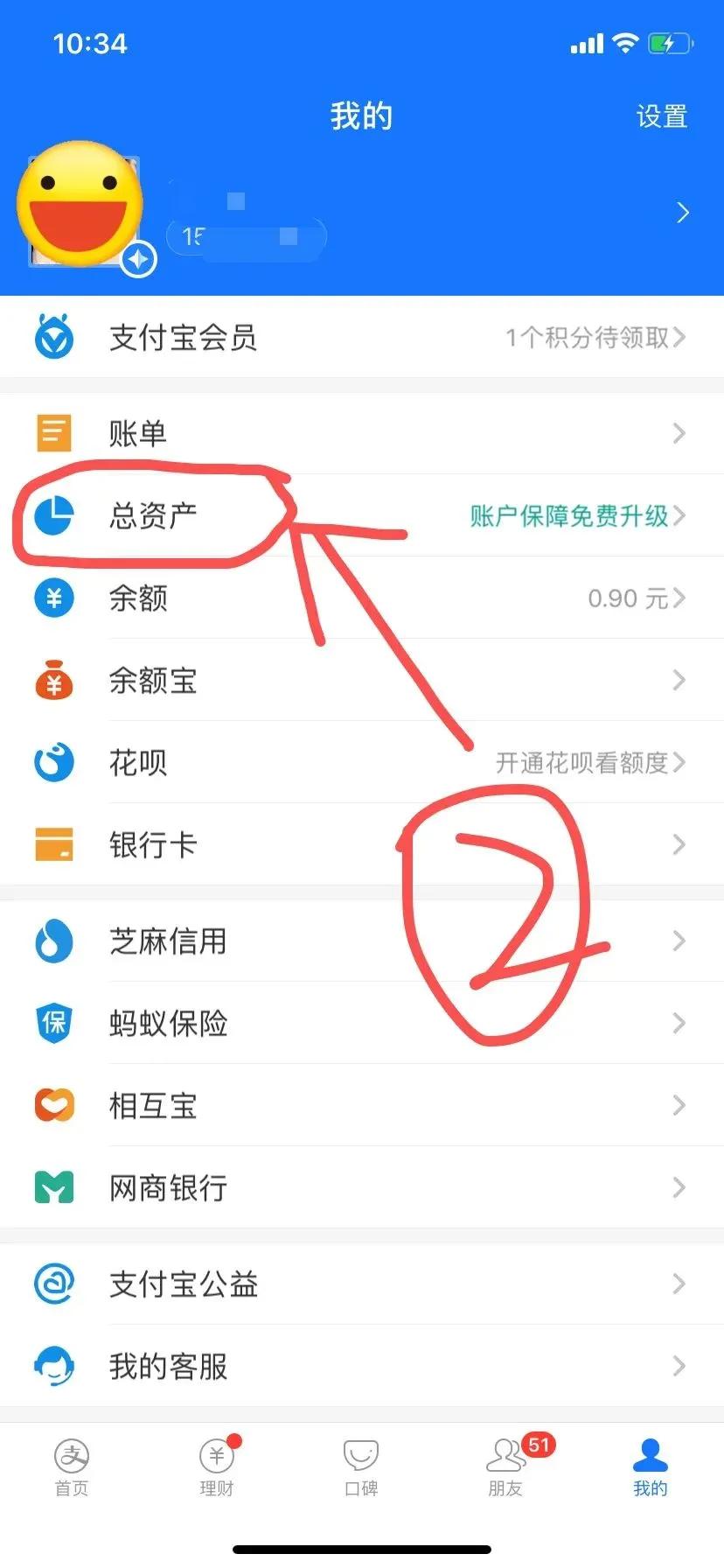Select the 芝麻信用 (Zhima Credit) icon

pos(53,941)
